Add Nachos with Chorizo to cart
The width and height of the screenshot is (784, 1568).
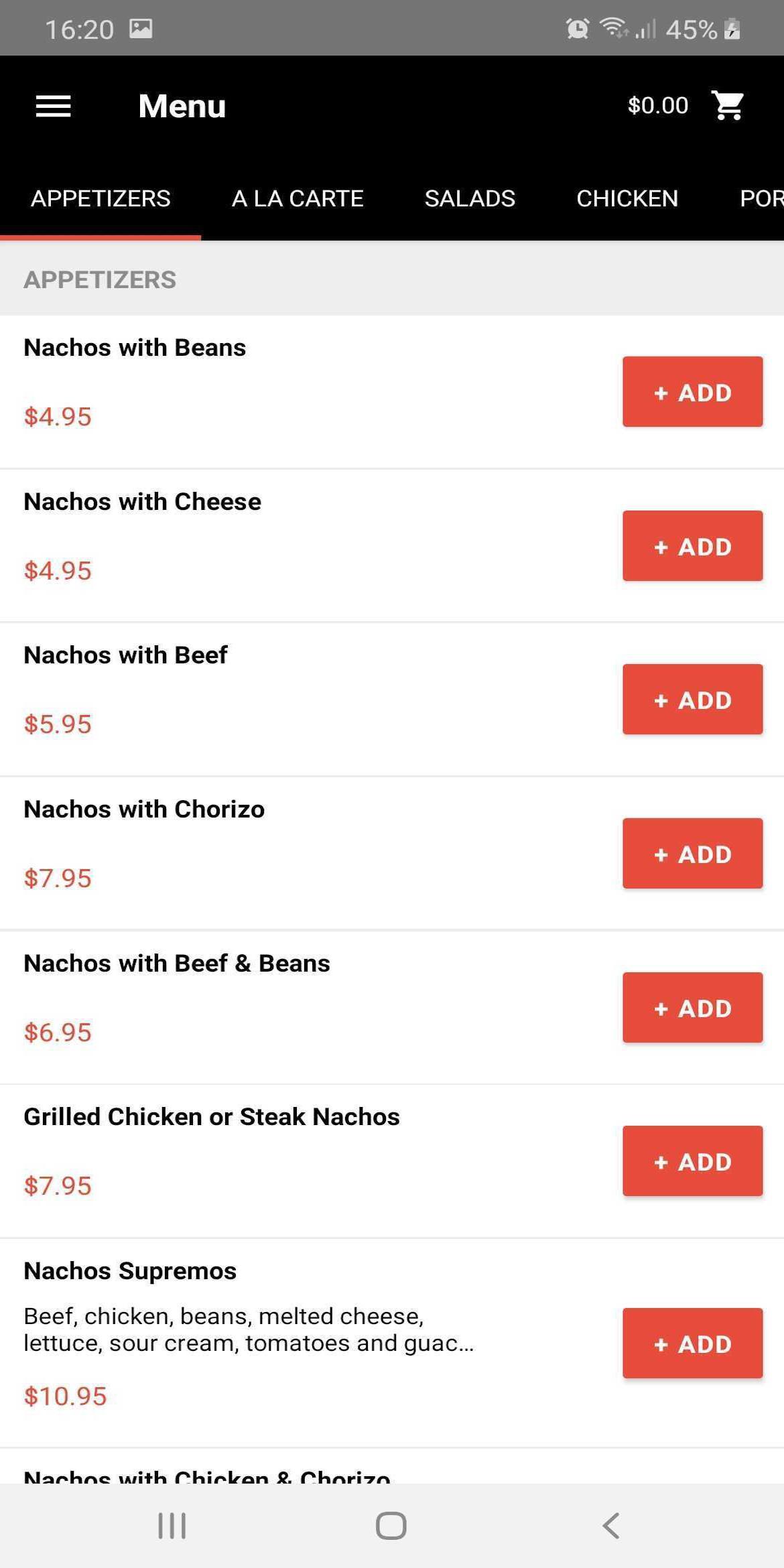[x=692, y=854]
